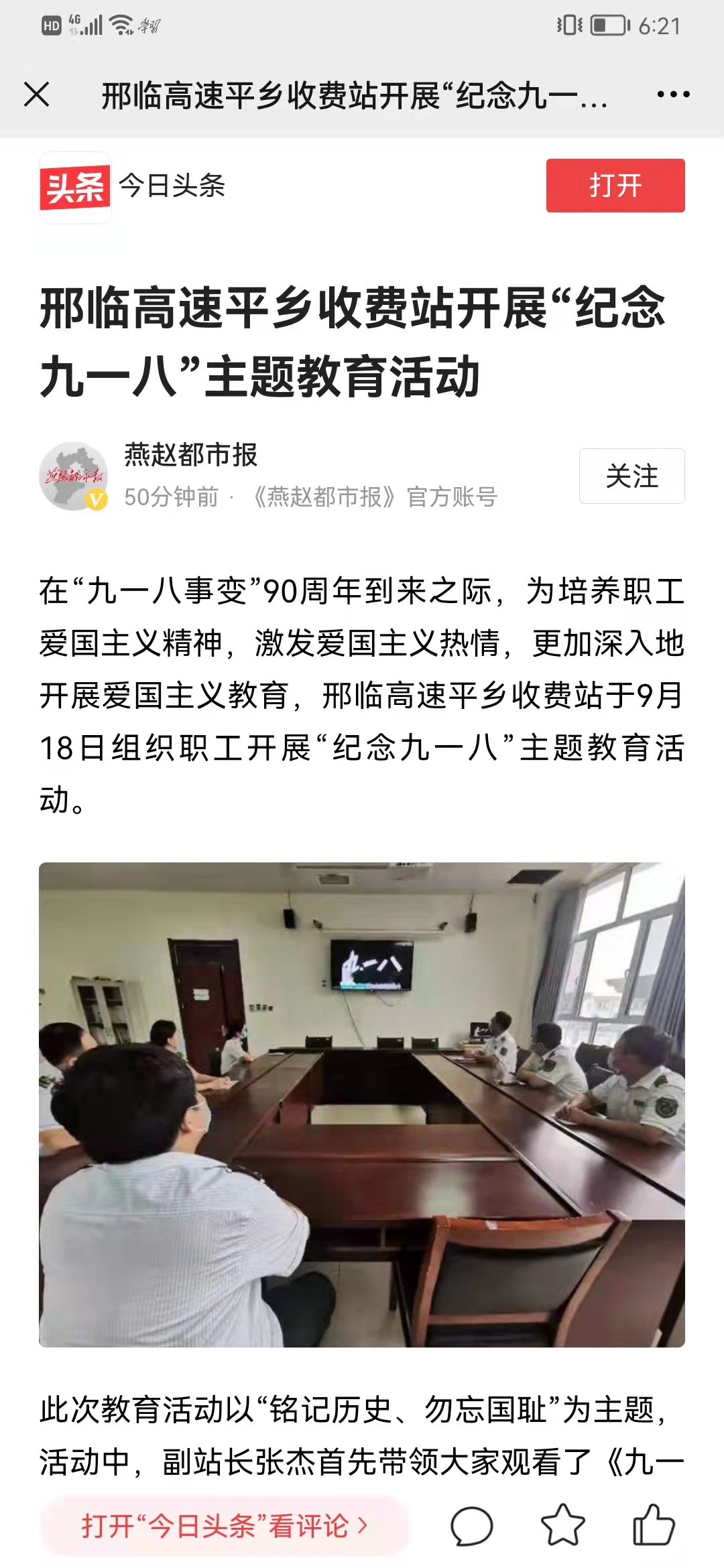Viewport: 724px width, 1568px height.
Task: Close the article page
Action: (x=37, y=94)
